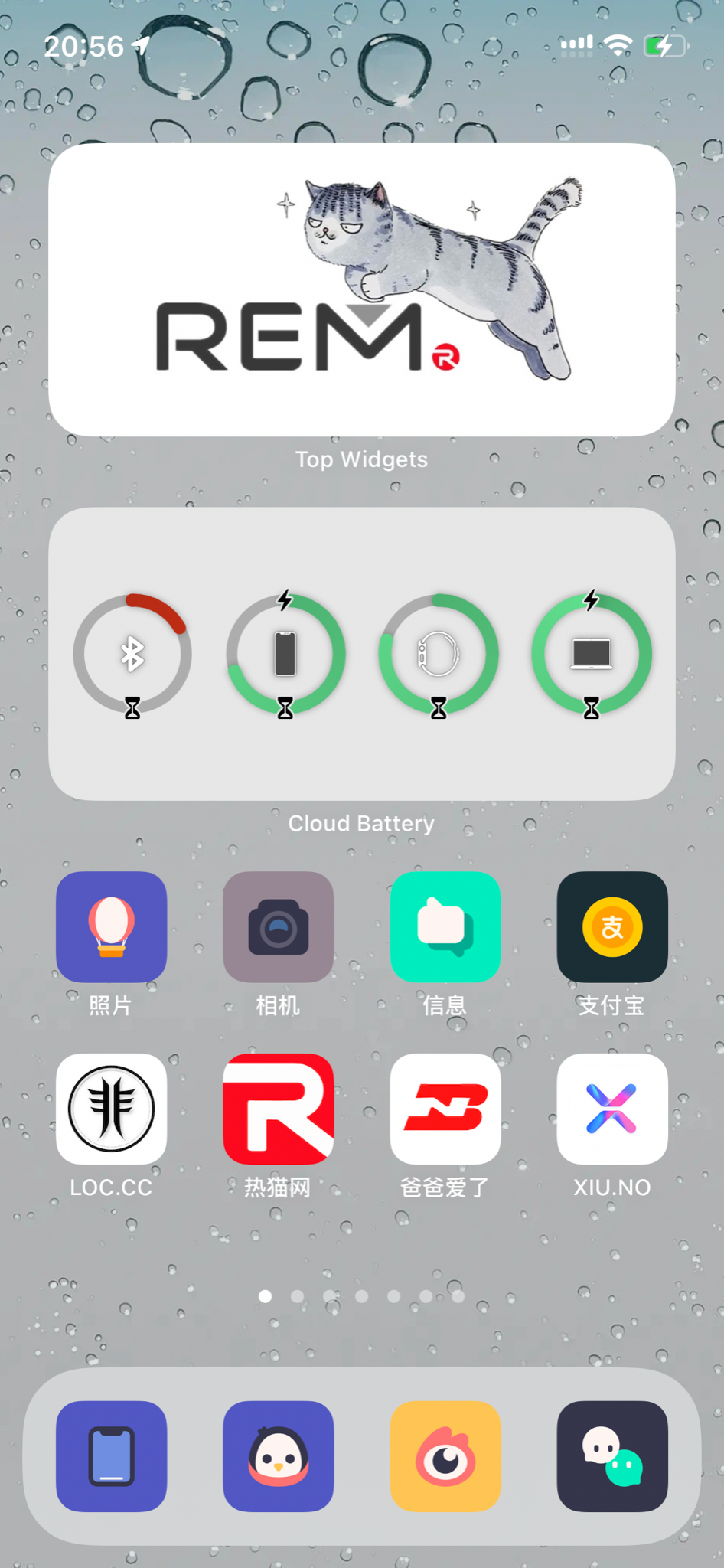The height and width of the screenshot is (1568, 724).
Task: Launch the 相机 camera app
Action: [278, 926]
